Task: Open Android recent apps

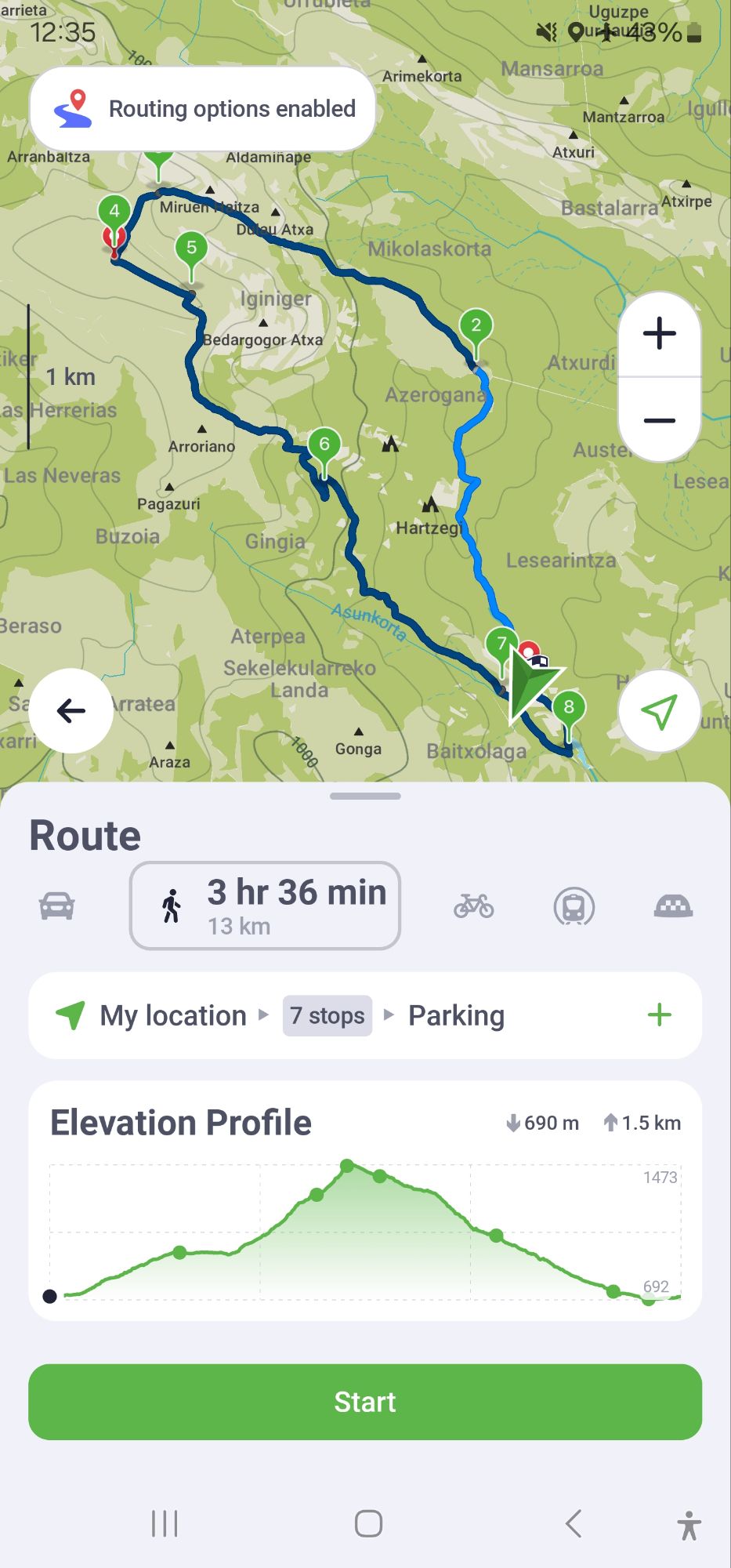Action: [165, 1524]
